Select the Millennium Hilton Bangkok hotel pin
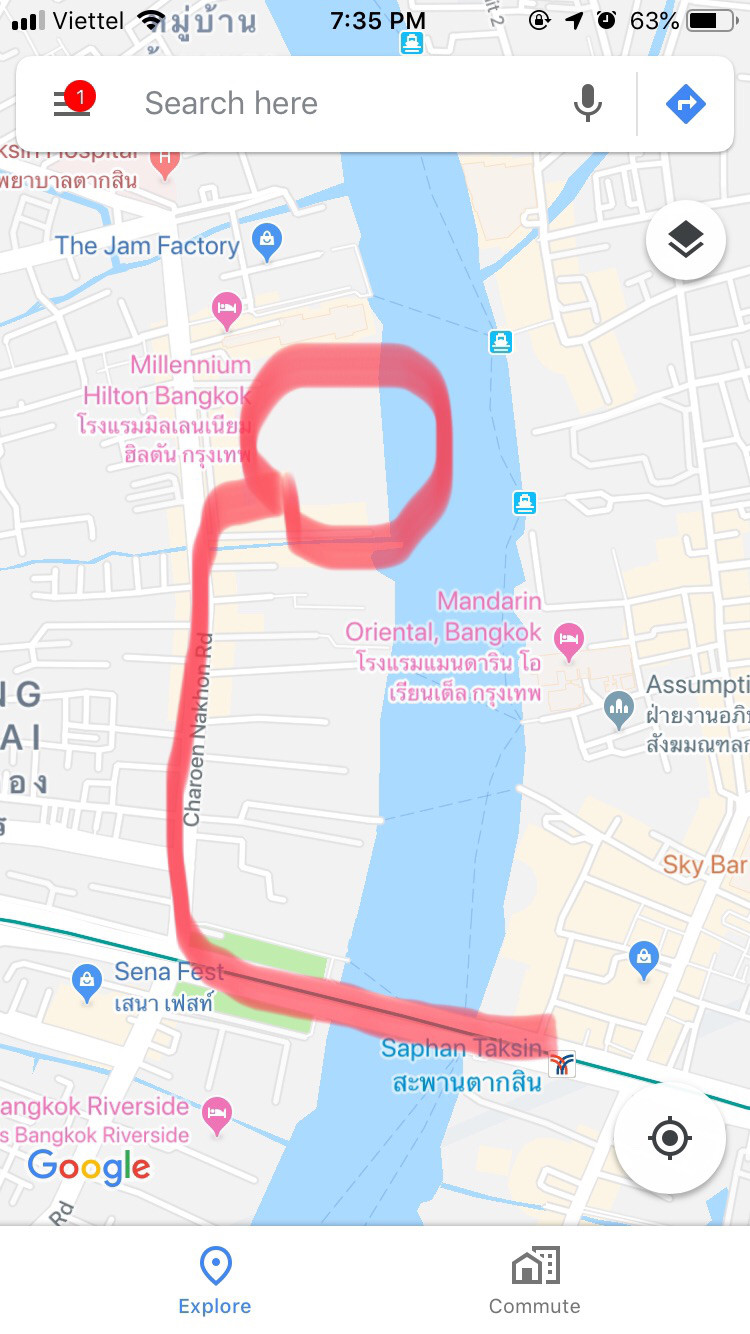750x1334 pixels. click(x=228, y=307)
